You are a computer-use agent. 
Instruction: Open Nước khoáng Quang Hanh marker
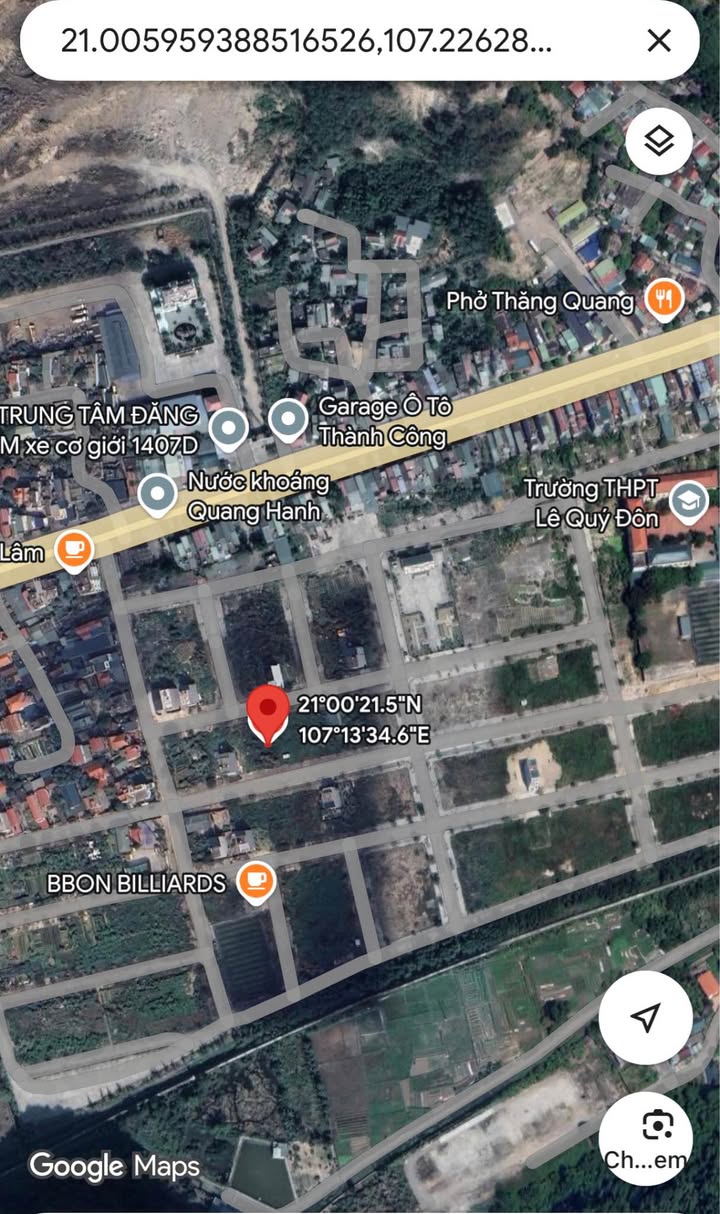(158, 494)
